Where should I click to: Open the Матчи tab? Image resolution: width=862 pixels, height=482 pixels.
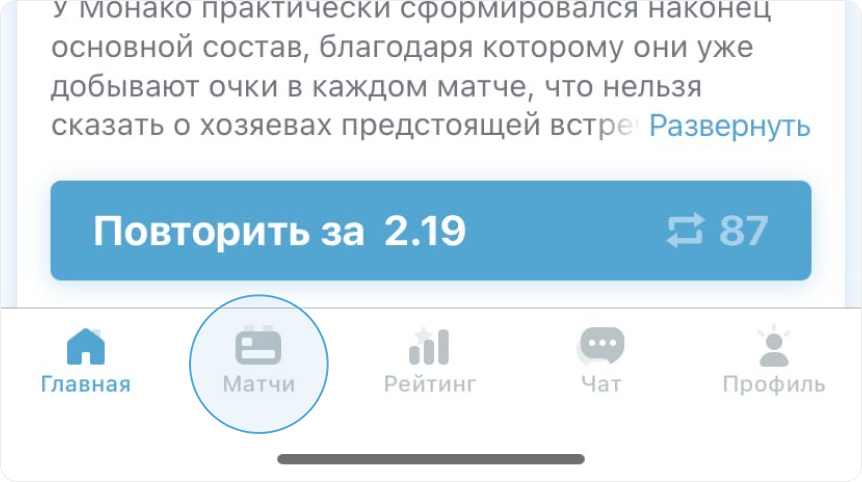(x=258, y=362)
